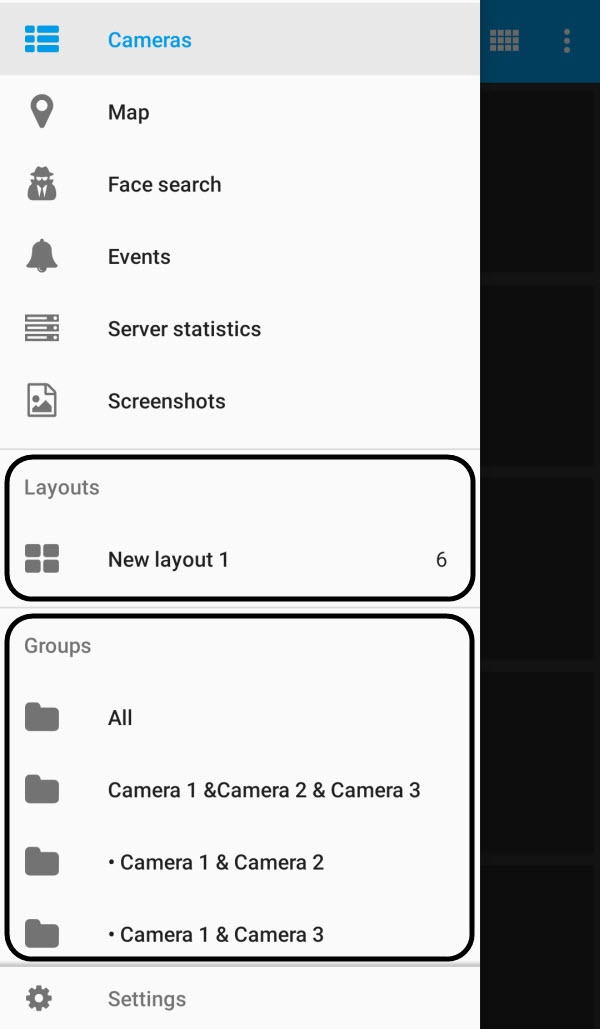View the Events list
This screenshot has height=1029, width=600.
(139, 257)
